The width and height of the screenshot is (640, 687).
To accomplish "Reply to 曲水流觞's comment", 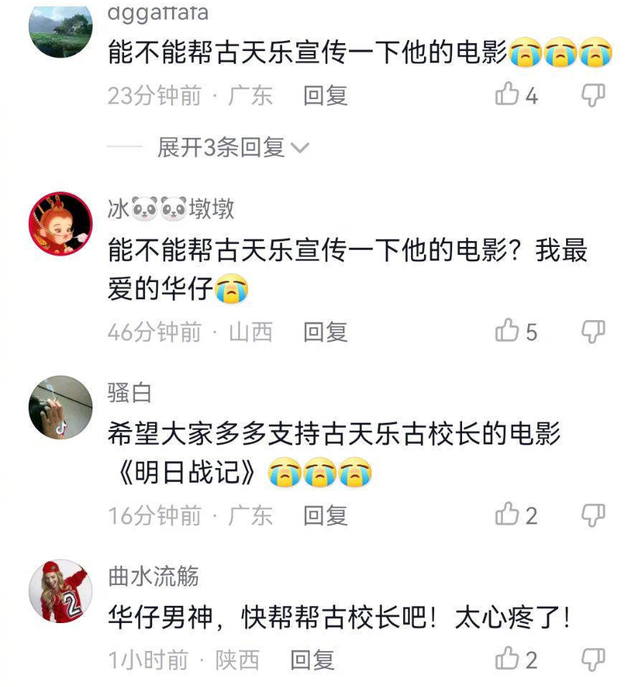I will pos(312,660).
